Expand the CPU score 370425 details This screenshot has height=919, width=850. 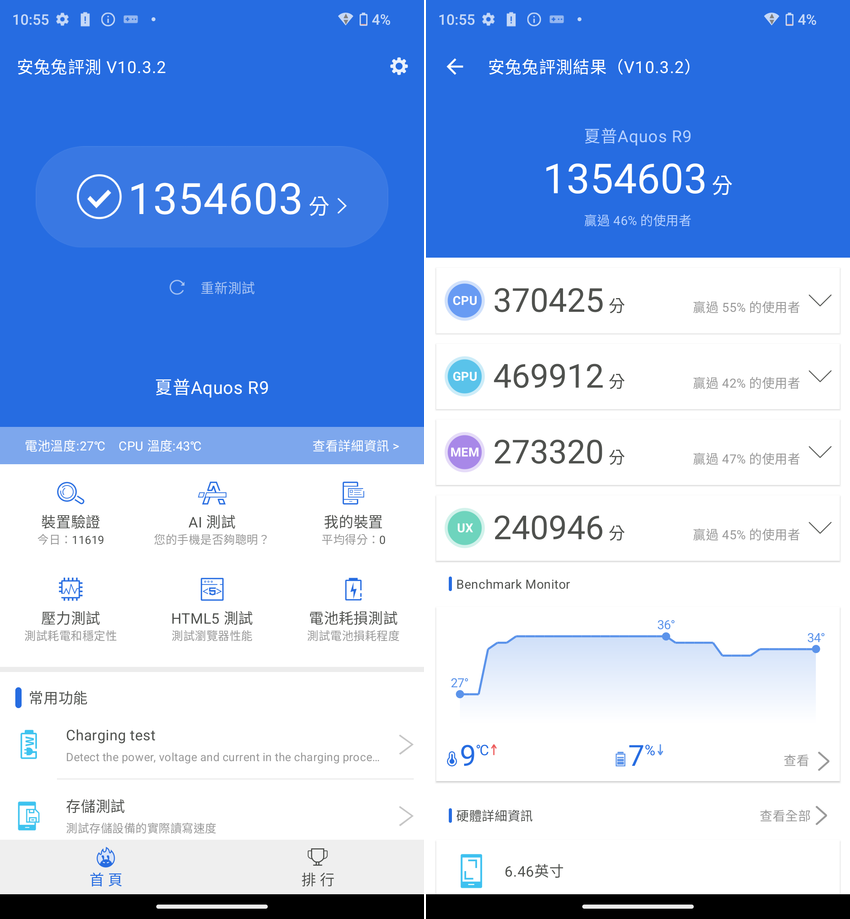(820, 301)
